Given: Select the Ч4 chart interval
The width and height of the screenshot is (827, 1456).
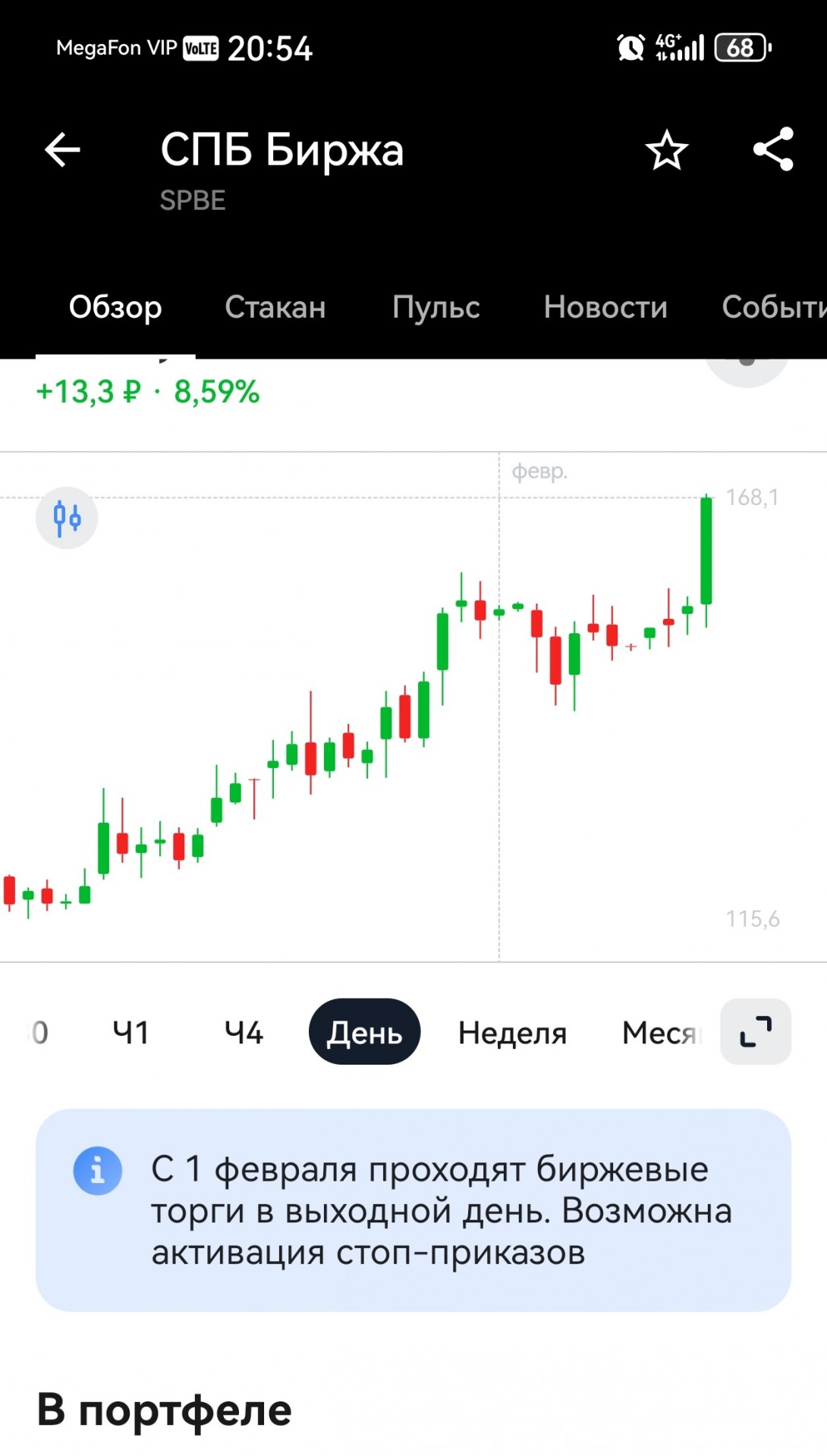Looking at the screenshot, I should [244, 1032].
